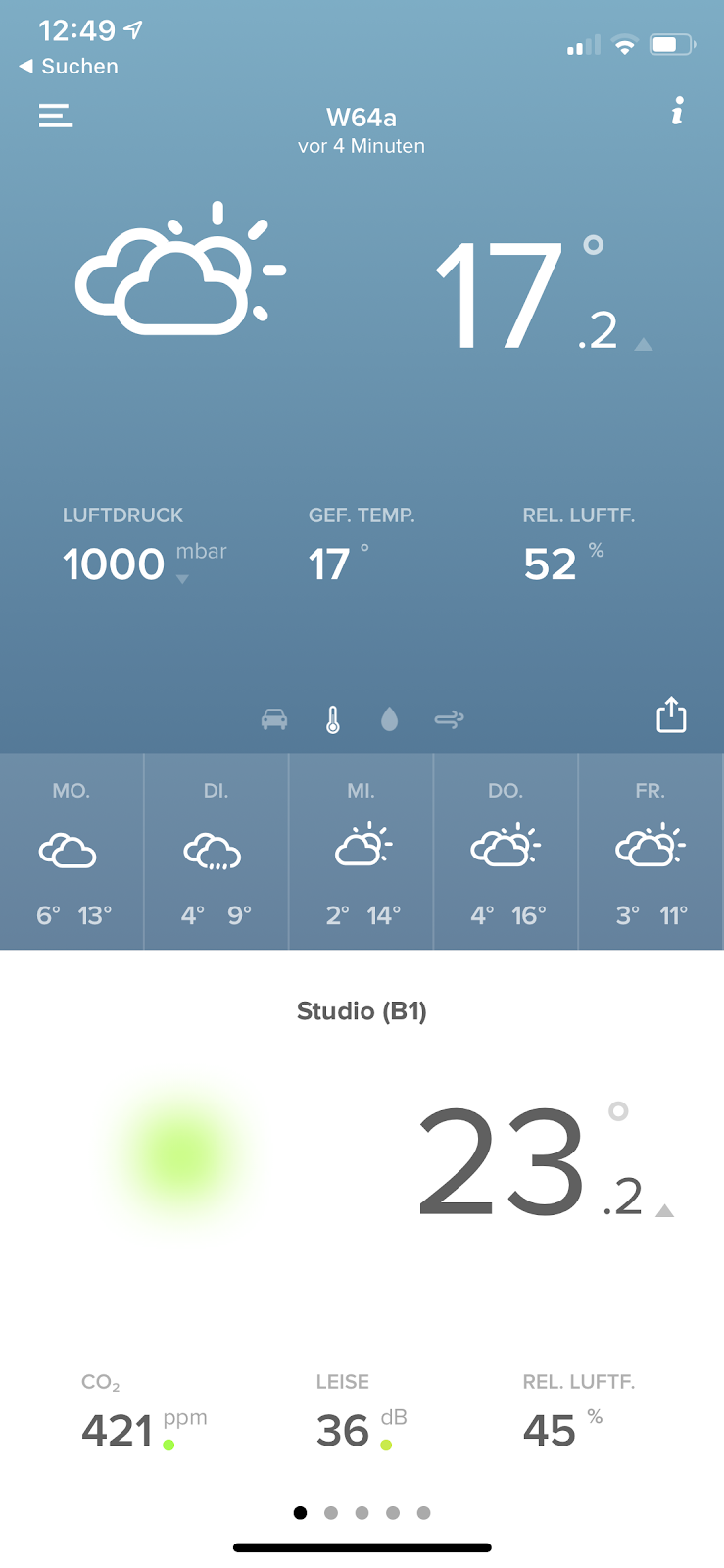This screenshot has width=724, height=1568.
Task: Open Friday (FR.) forecast
Action: pyautogui.click(x=651, y=851)
